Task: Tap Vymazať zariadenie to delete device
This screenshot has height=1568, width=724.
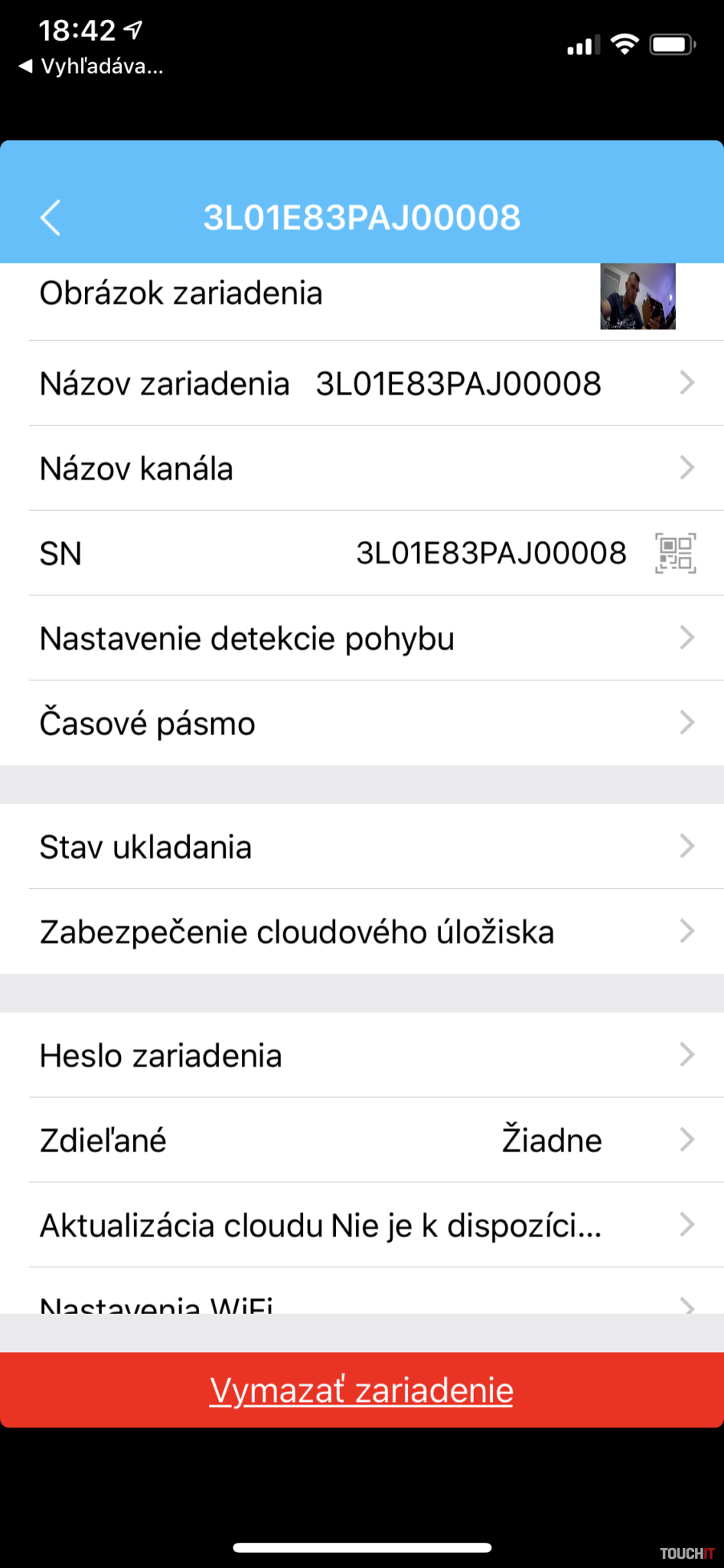Action: 362,1390
